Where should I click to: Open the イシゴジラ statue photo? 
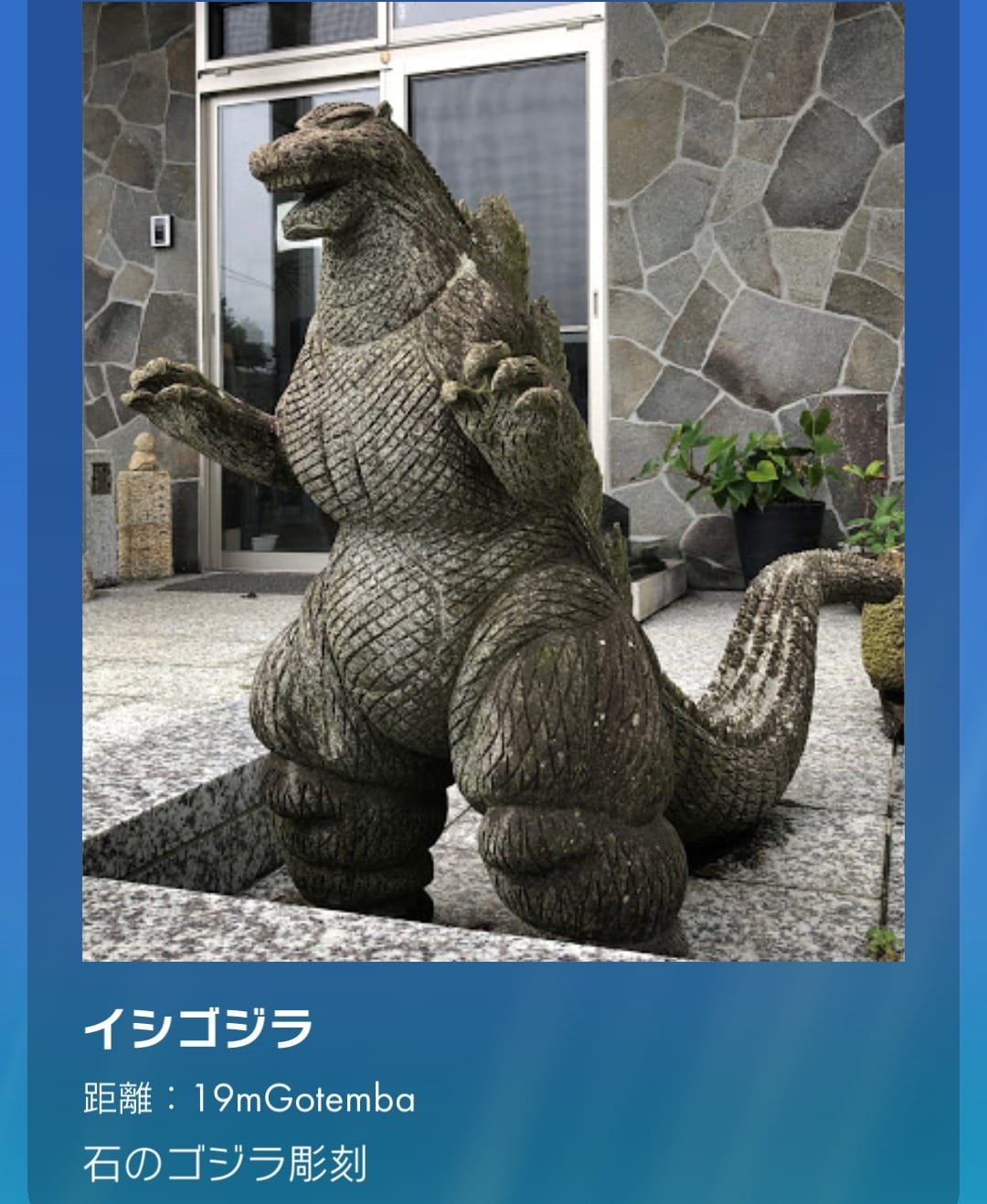point(493,480)
